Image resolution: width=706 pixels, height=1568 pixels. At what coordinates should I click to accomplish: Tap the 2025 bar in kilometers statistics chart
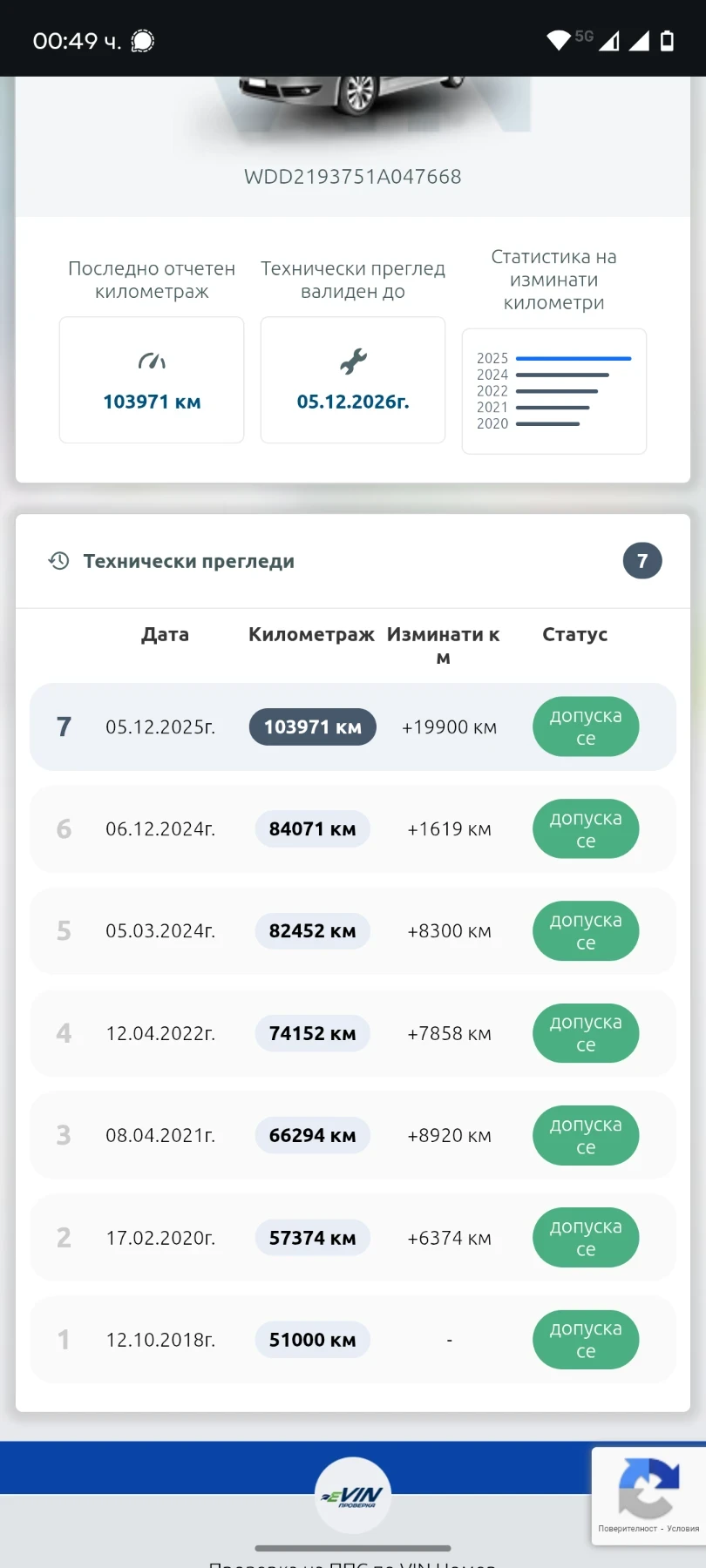tap(575, 357)
